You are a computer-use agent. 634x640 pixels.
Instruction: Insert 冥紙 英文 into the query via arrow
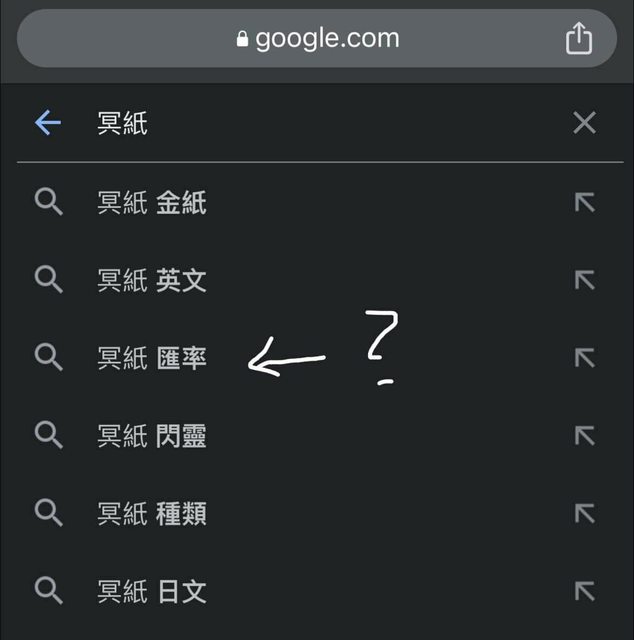point(585,280)
